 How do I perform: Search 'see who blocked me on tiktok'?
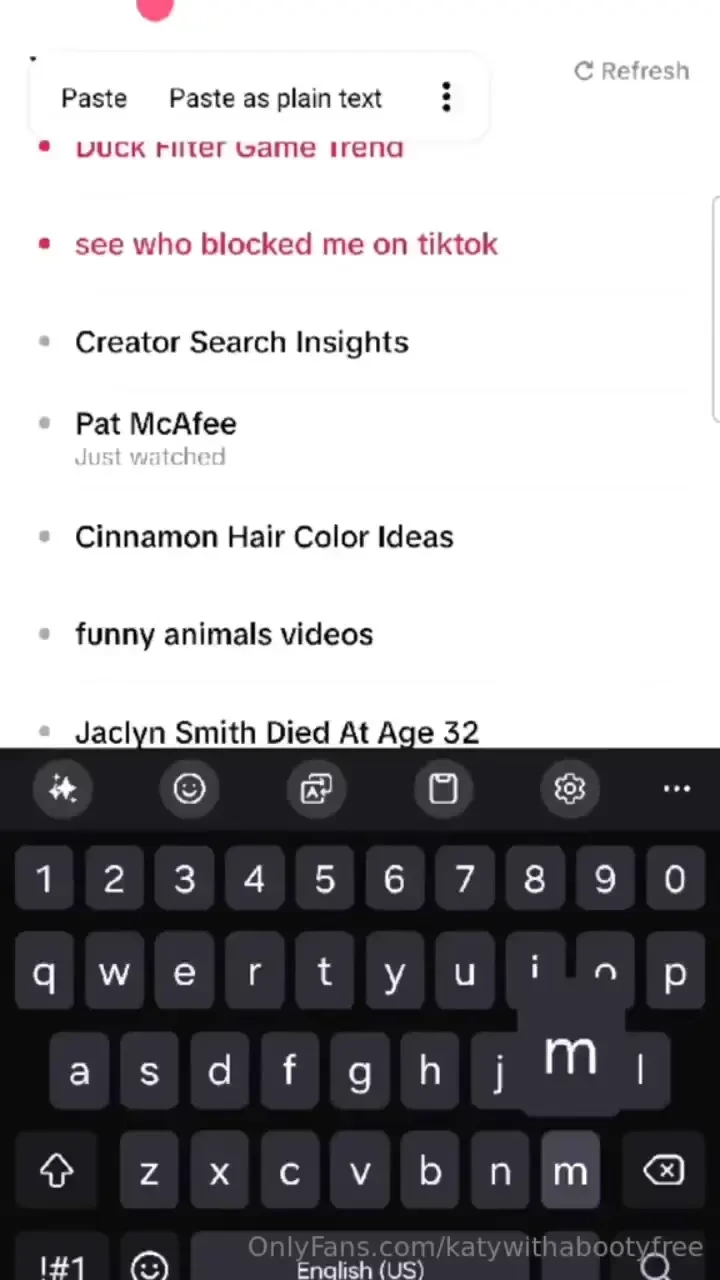click(x=286, y=244)
